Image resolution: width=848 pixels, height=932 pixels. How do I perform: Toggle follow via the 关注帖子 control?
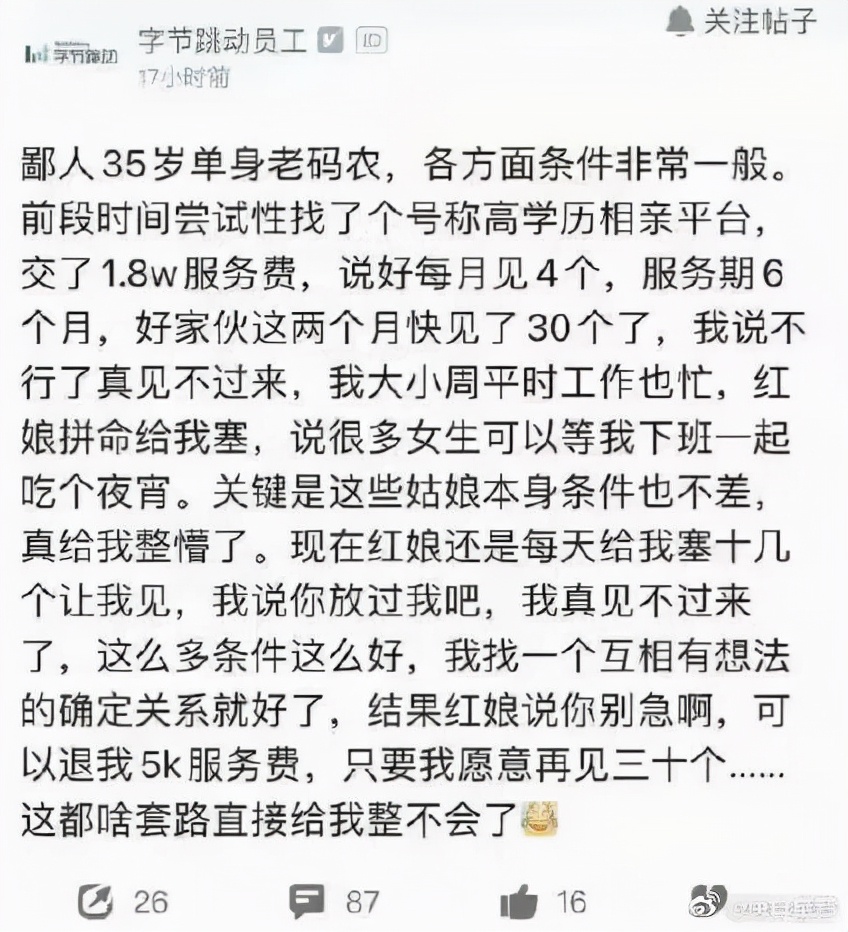[745, 18]
